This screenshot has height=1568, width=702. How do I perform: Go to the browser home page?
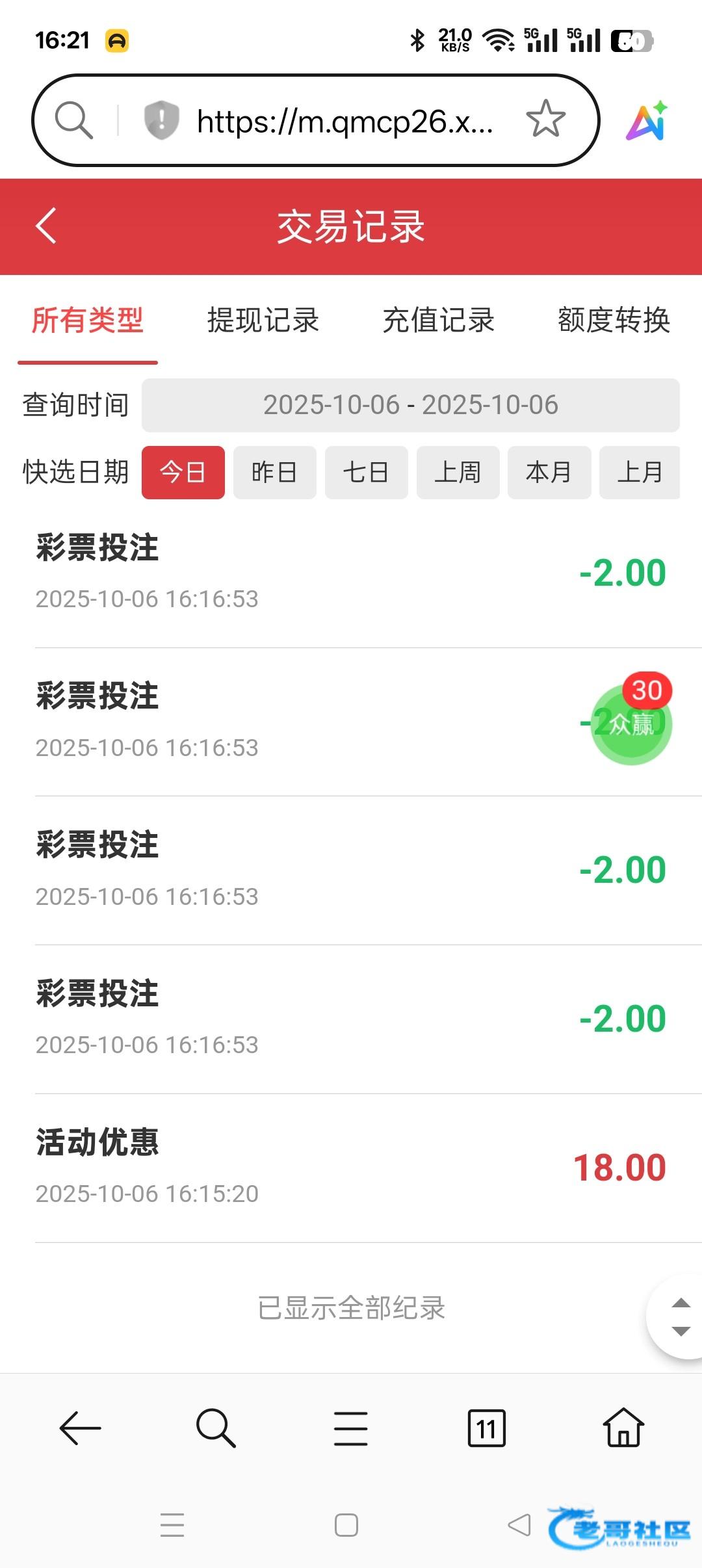pos(623,1428)
